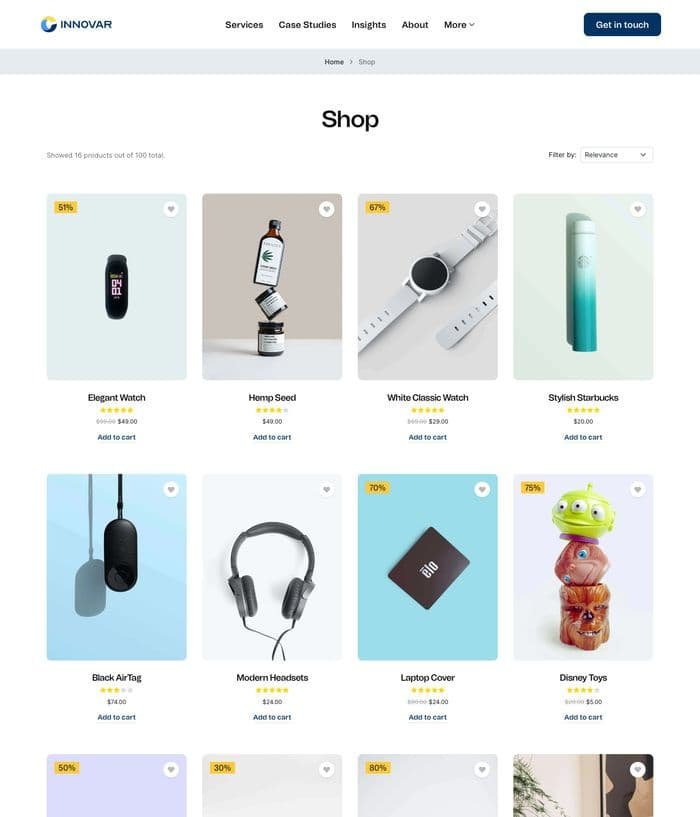Wishlist the Disney Toys product

[x=637, y=489]
